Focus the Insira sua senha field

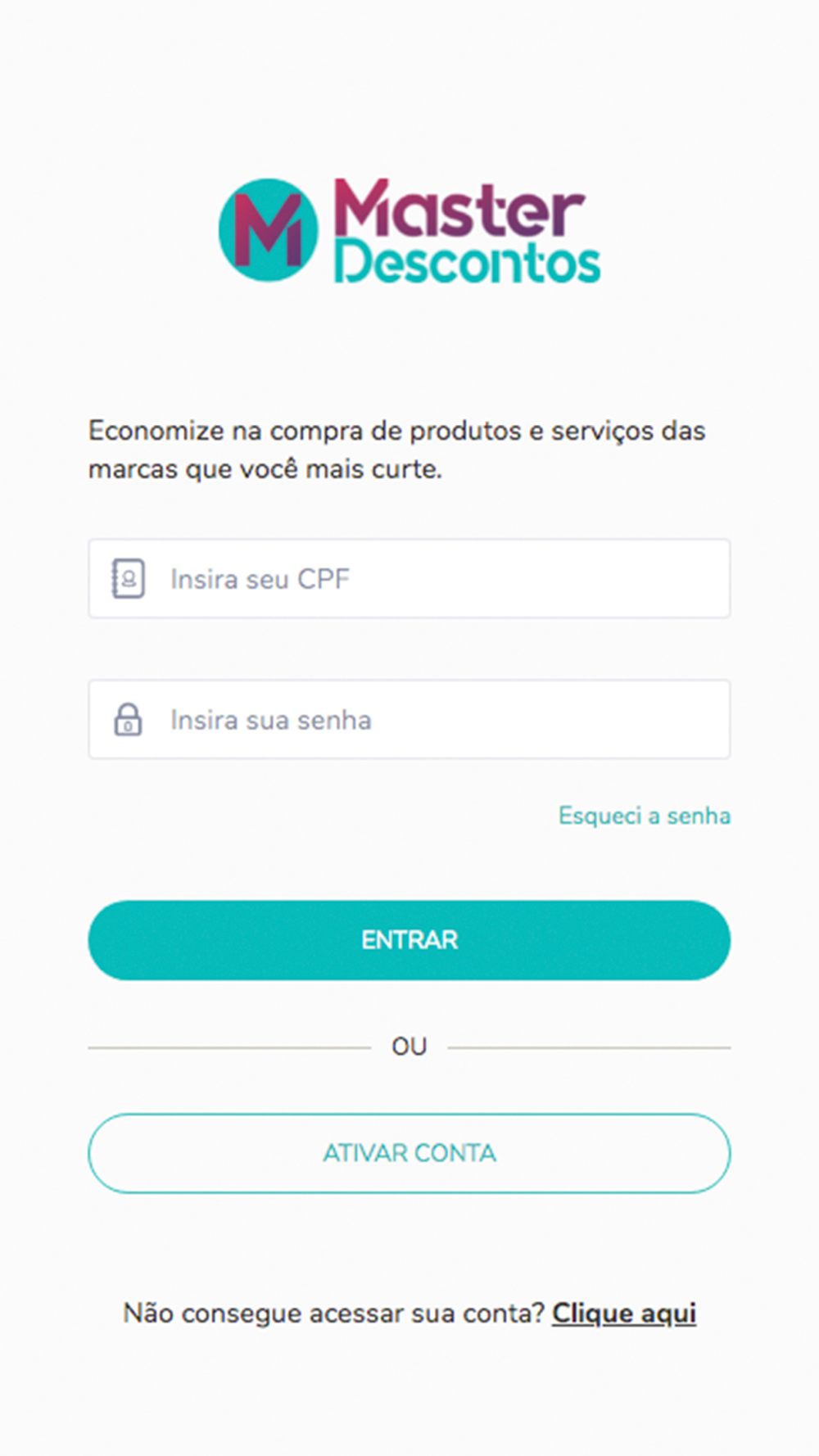click(x=409, y=719)
